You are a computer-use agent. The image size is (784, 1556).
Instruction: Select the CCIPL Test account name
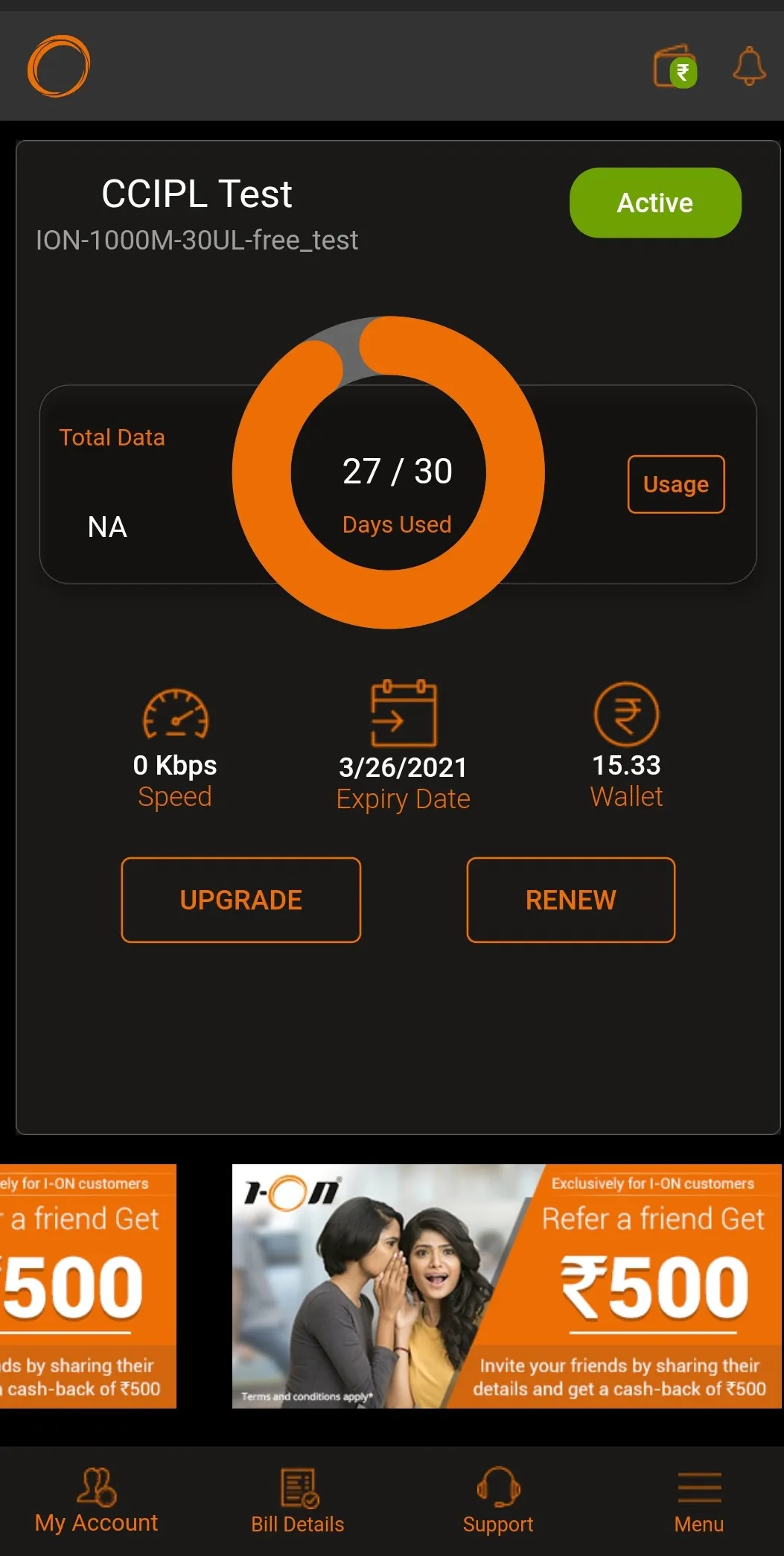click(x=197, y=194)
